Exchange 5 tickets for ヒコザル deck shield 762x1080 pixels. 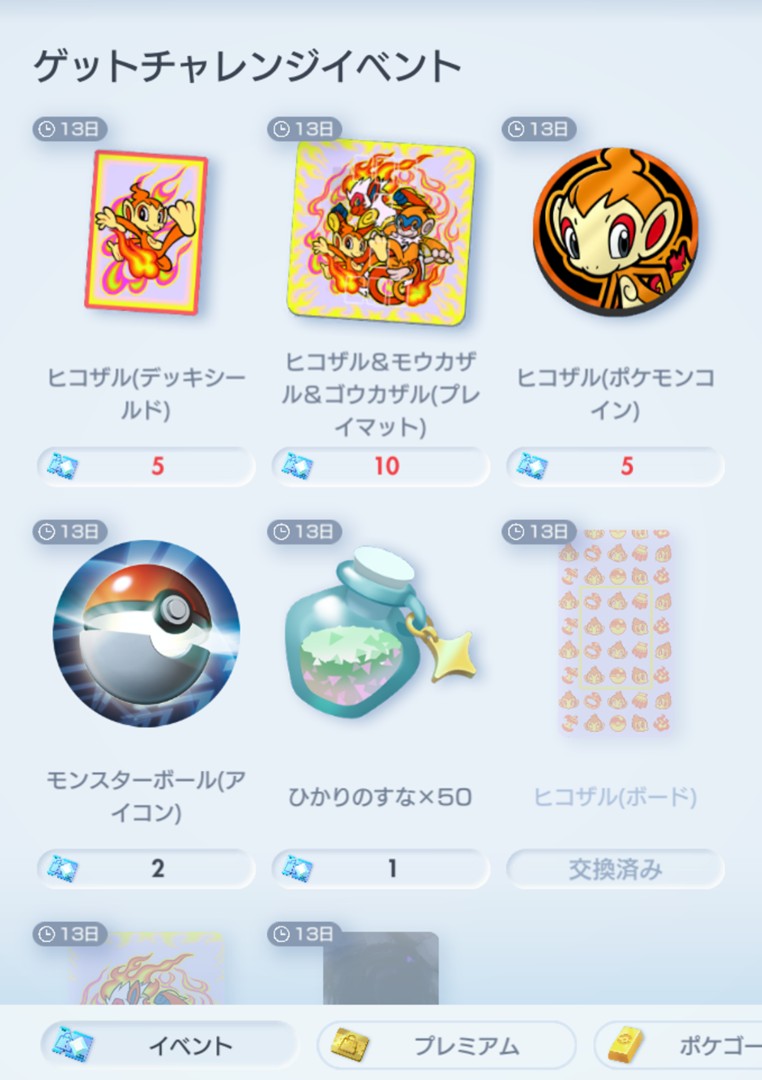click(x=146, y=466)
